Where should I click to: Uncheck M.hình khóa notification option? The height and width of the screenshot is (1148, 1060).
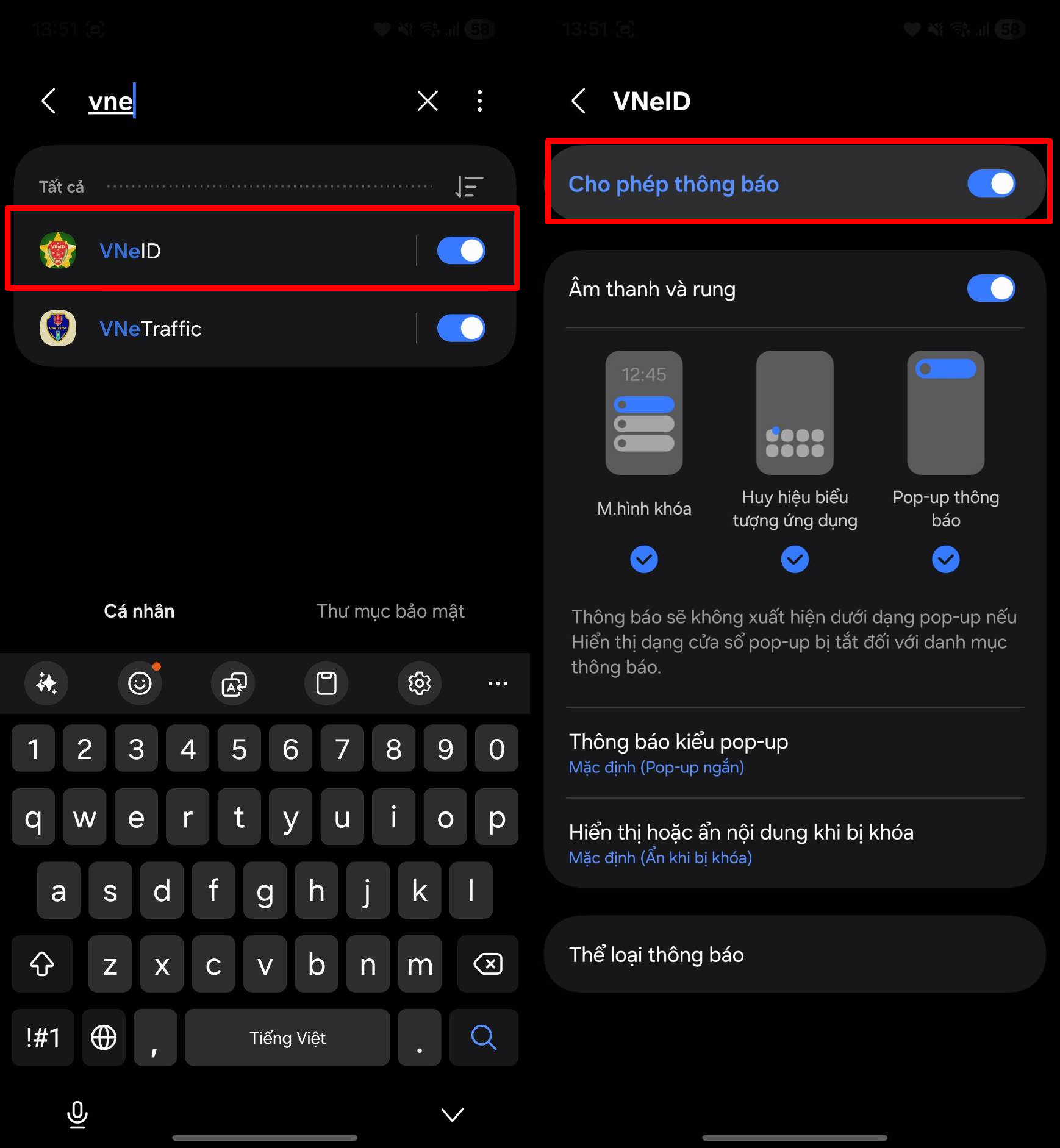pos(643,559)
